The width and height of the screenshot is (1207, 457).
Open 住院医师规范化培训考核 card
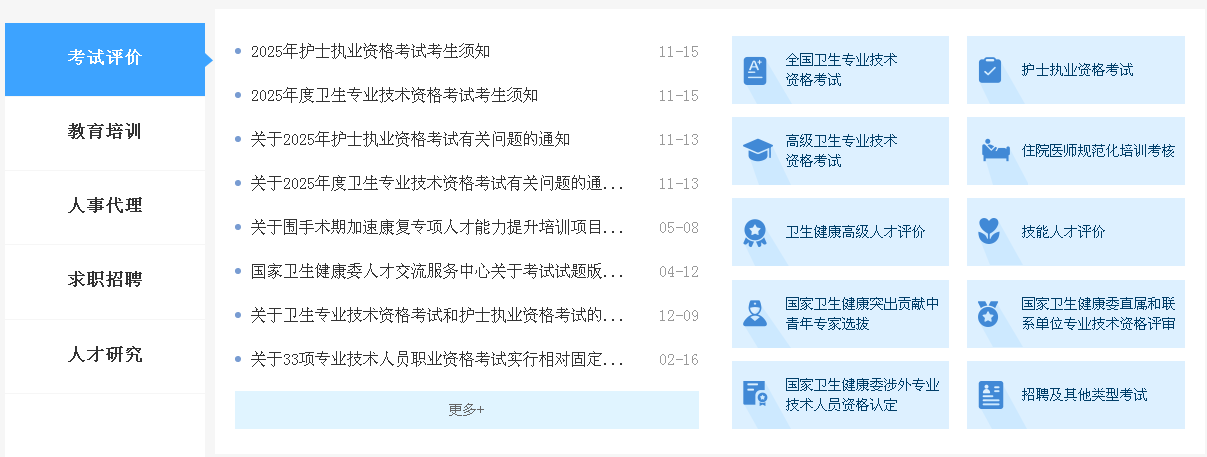pyautogui.click(x=1075, y=151)
